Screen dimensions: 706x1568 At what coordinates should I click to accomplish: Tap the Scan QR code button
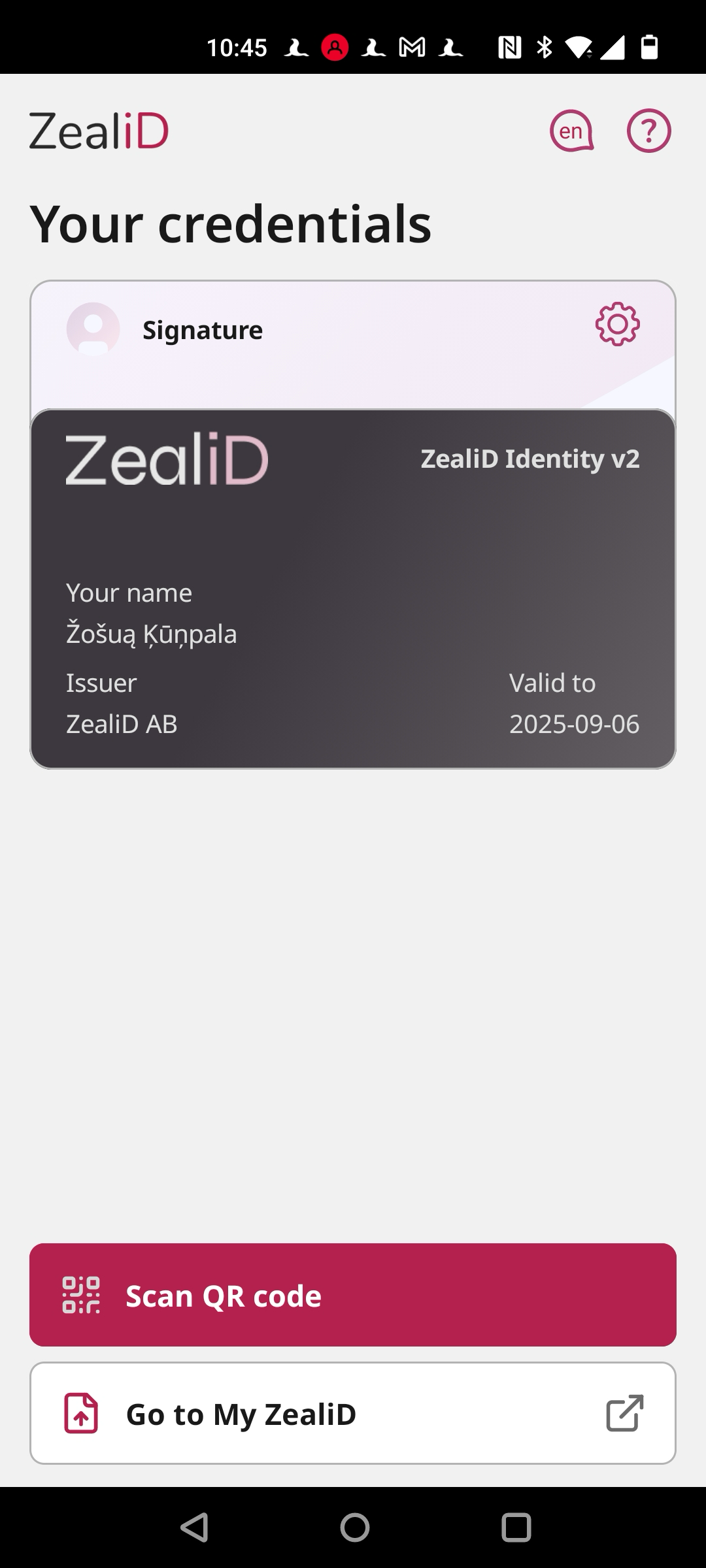tap(353, 1295)
